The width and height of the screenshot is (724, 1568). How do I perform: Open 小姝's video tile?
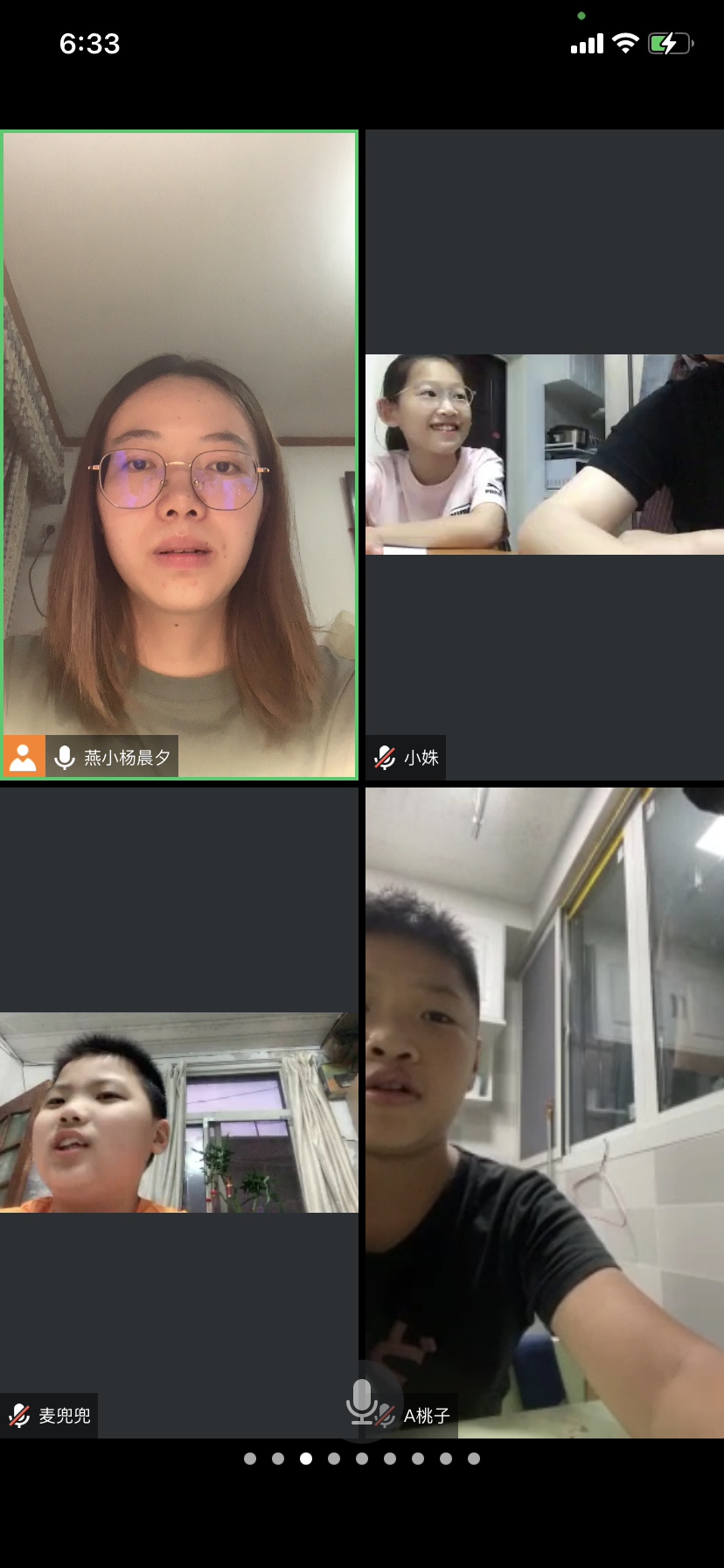[544, 455]
